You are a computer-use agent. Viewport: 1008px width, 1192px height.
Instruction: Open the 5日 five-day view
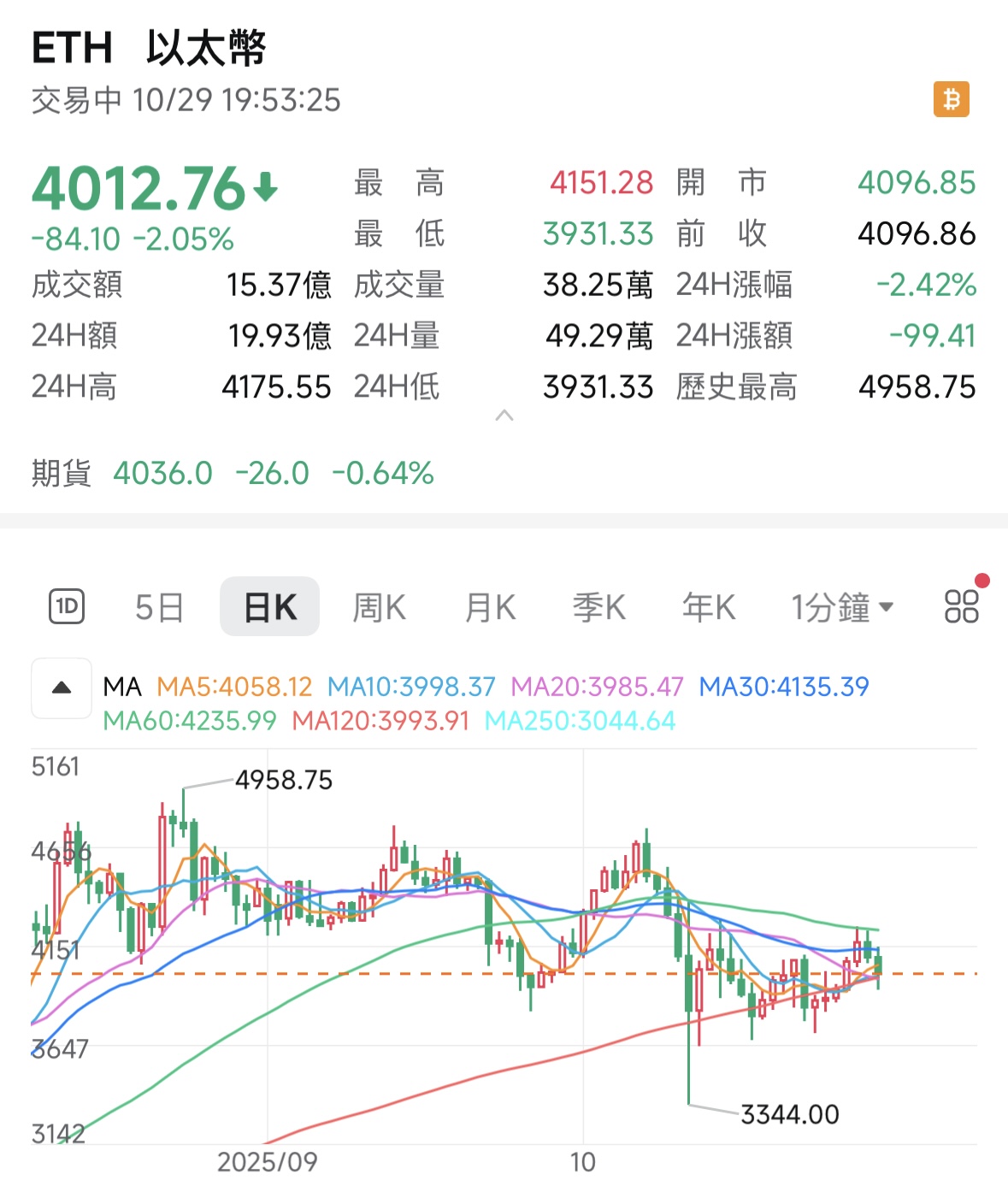pos(159,606)
